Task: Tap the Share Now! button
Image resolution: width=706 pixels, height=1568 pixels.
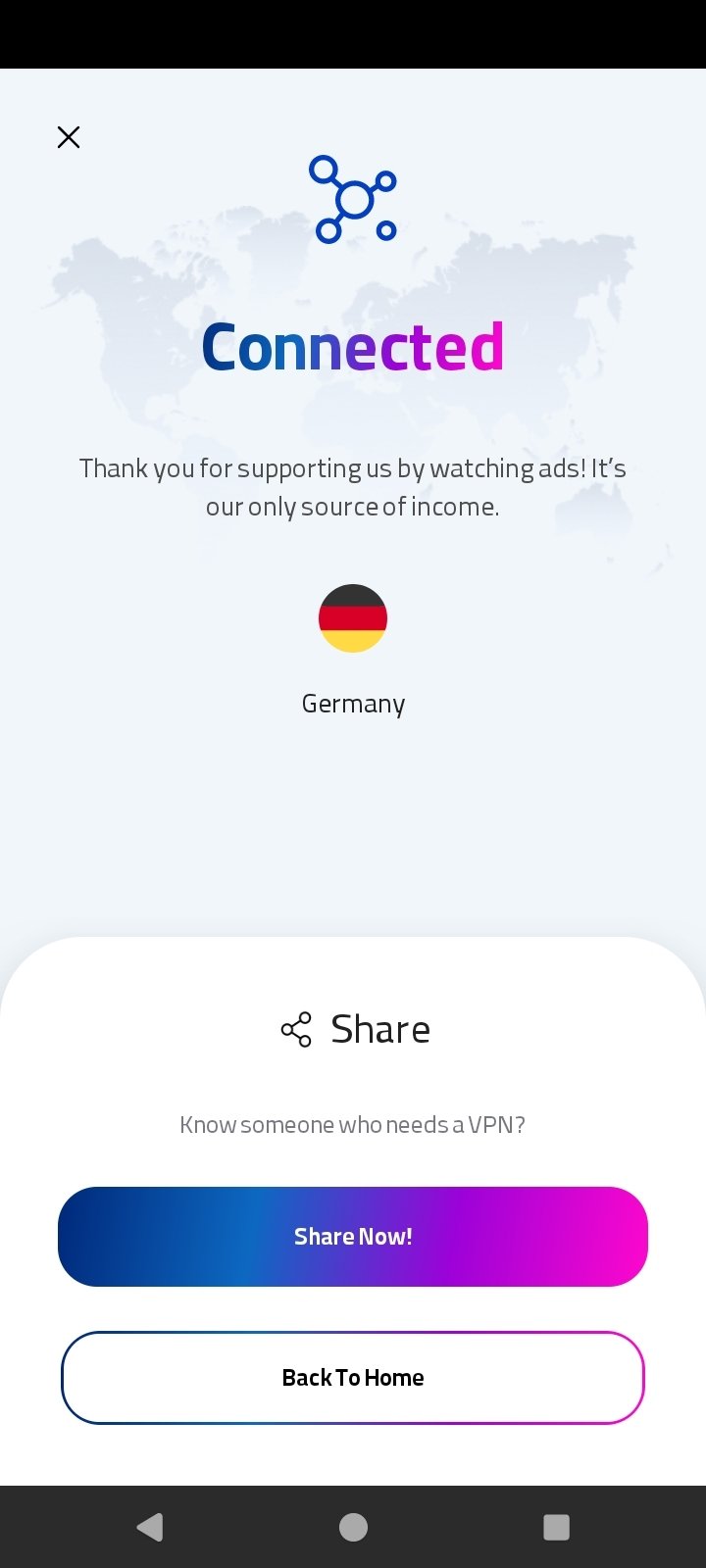Action: (x=353, y=1237)
